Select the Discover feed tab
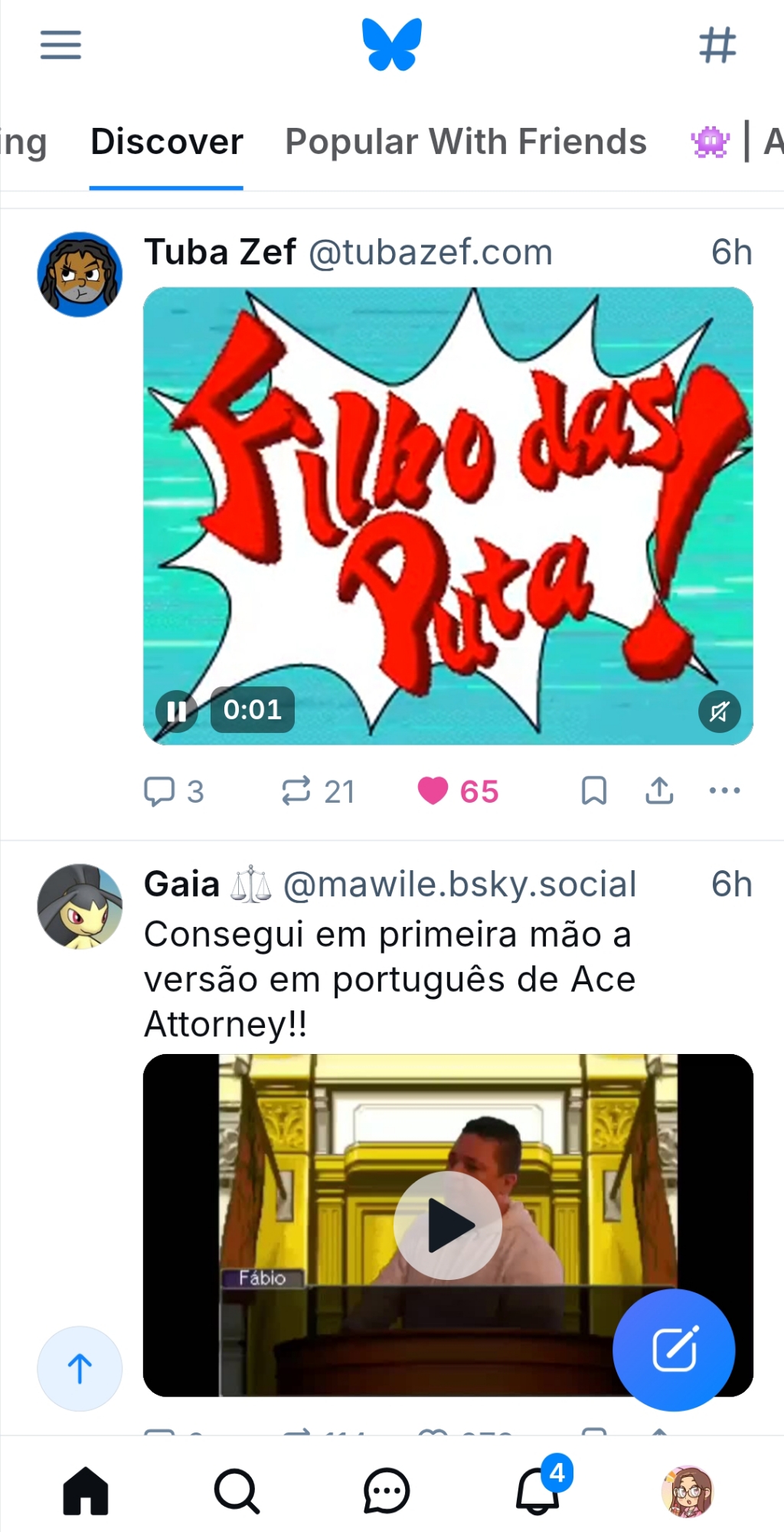 point(166,142)
